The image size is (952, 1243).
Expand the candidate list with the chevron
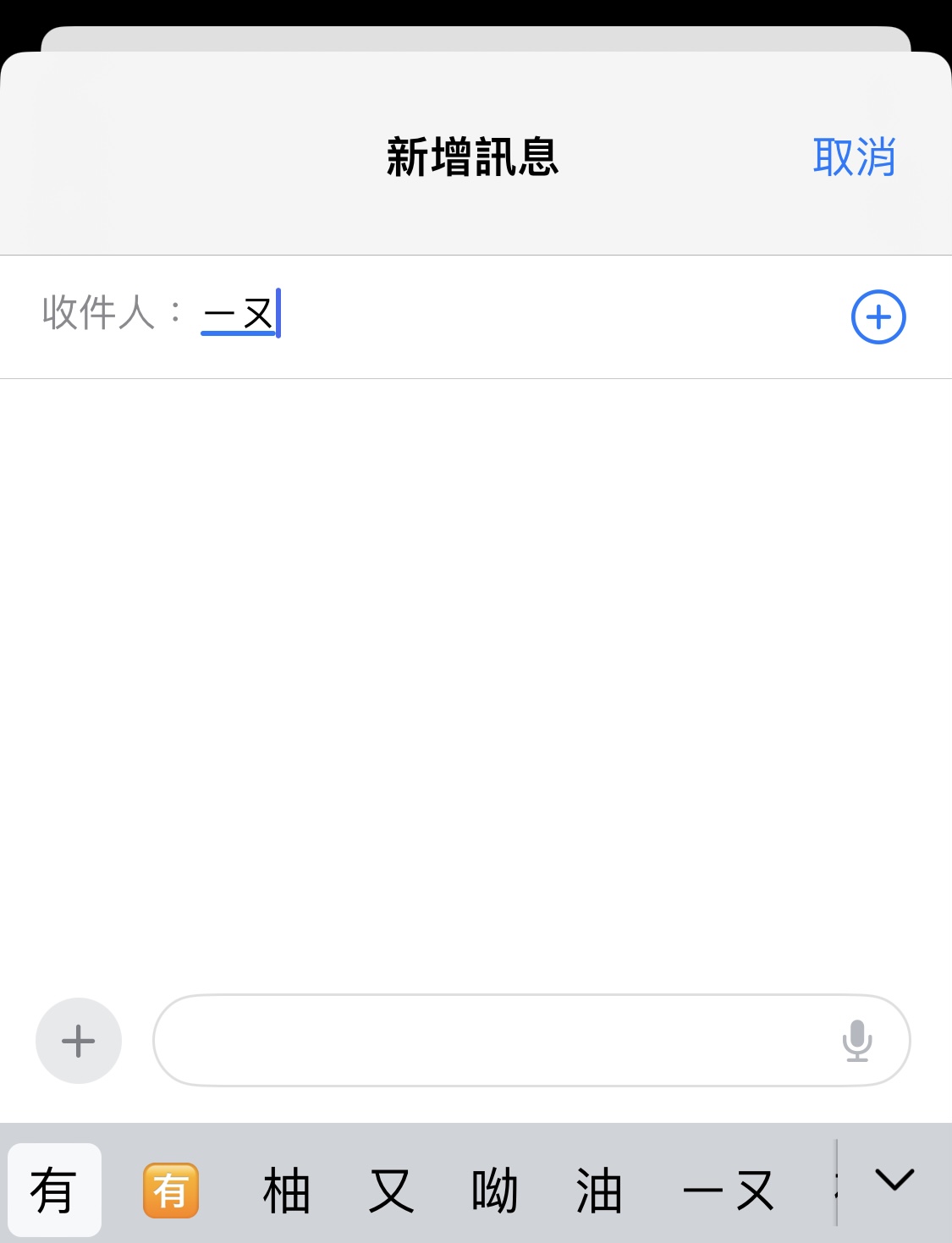click(x=894, y=1180)
